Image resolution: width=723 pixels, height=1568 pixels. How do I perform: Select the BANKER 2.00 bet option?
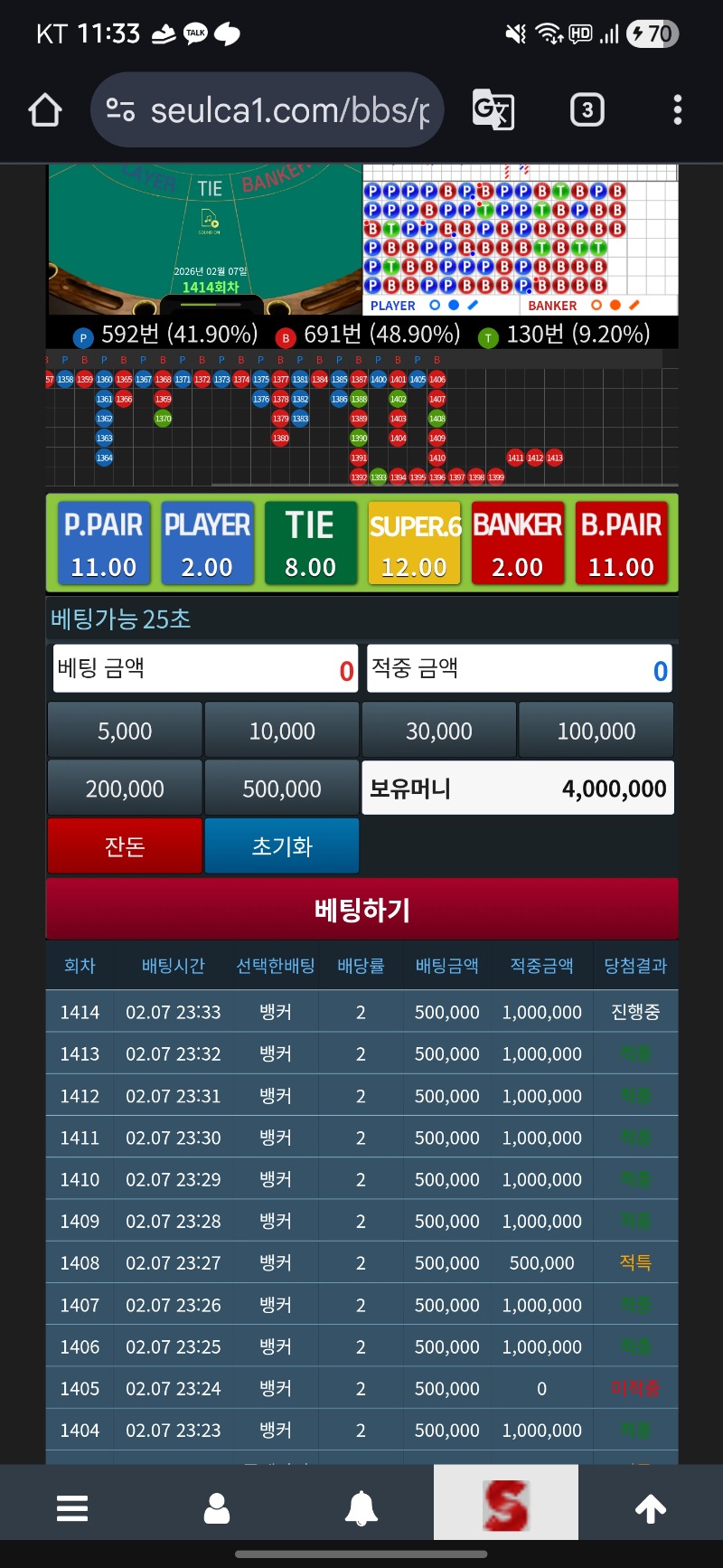[517, 543]
